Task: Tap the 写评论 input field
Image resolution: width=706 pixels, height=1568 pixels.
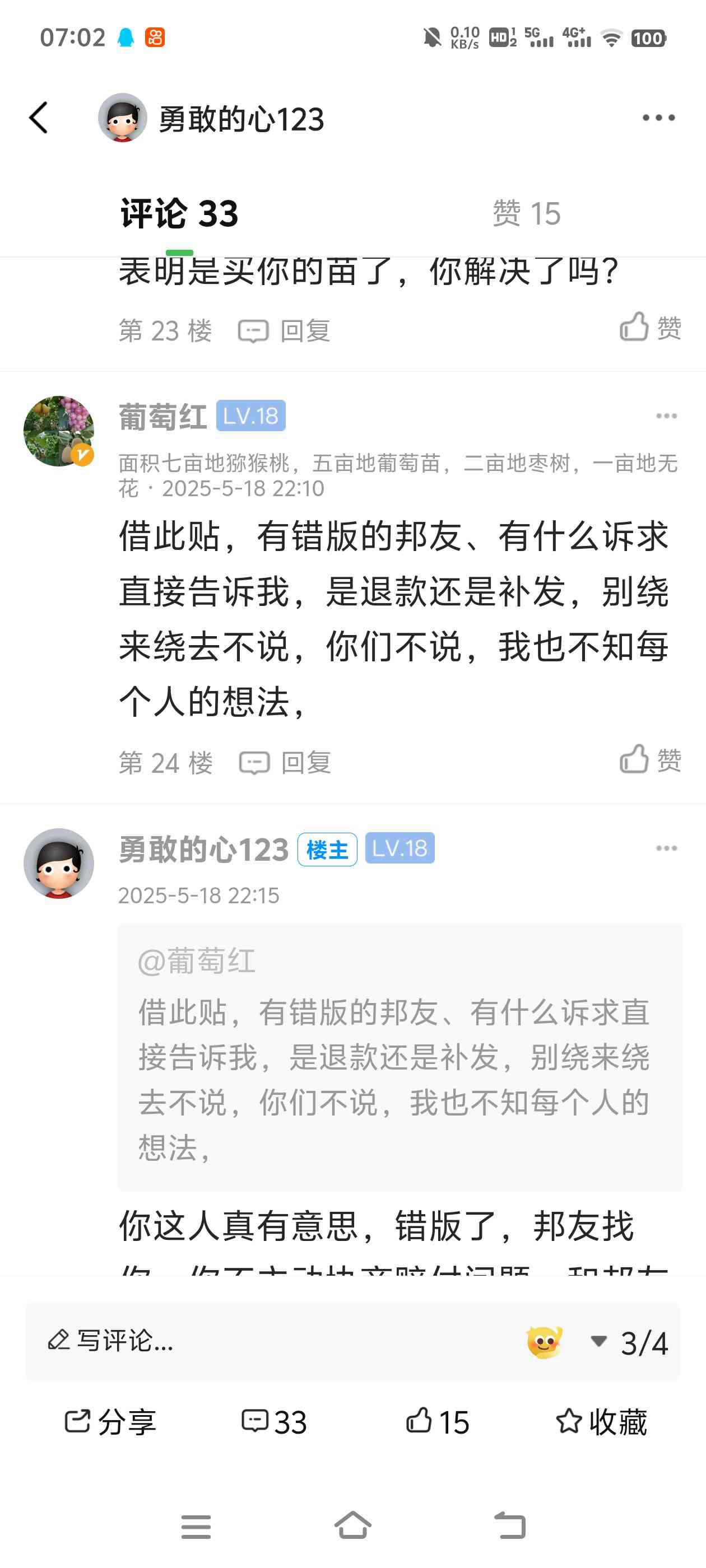Action: click(x=274, y=1340)
